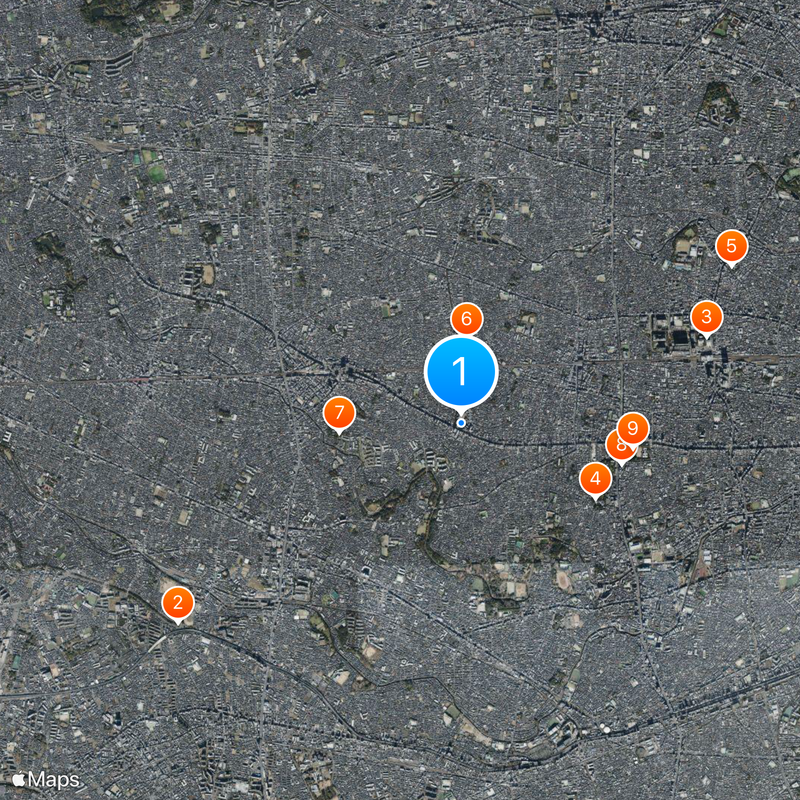The image size is (800, 800).
Task: Tap map pin number 2
Action: [x=178, y=602]
